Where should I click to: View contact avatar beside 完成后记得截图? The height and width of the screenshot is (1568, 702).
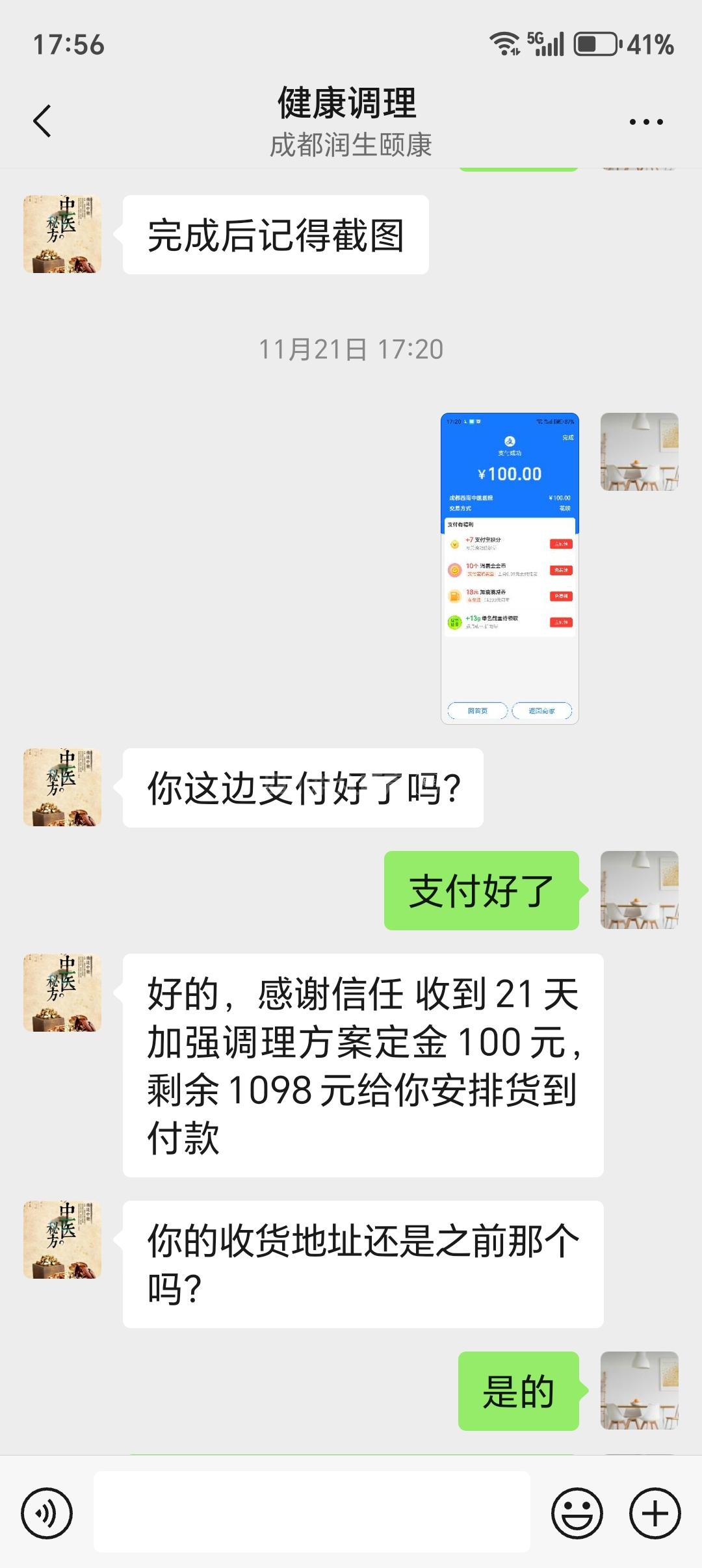click(x=62, y=234)
